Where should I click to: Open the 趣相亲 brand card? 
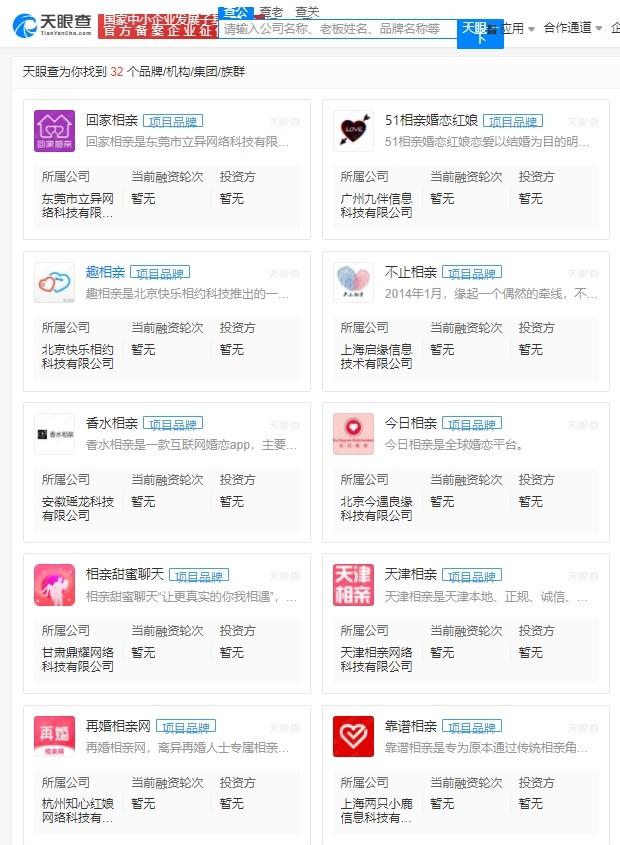coord(104,271)
